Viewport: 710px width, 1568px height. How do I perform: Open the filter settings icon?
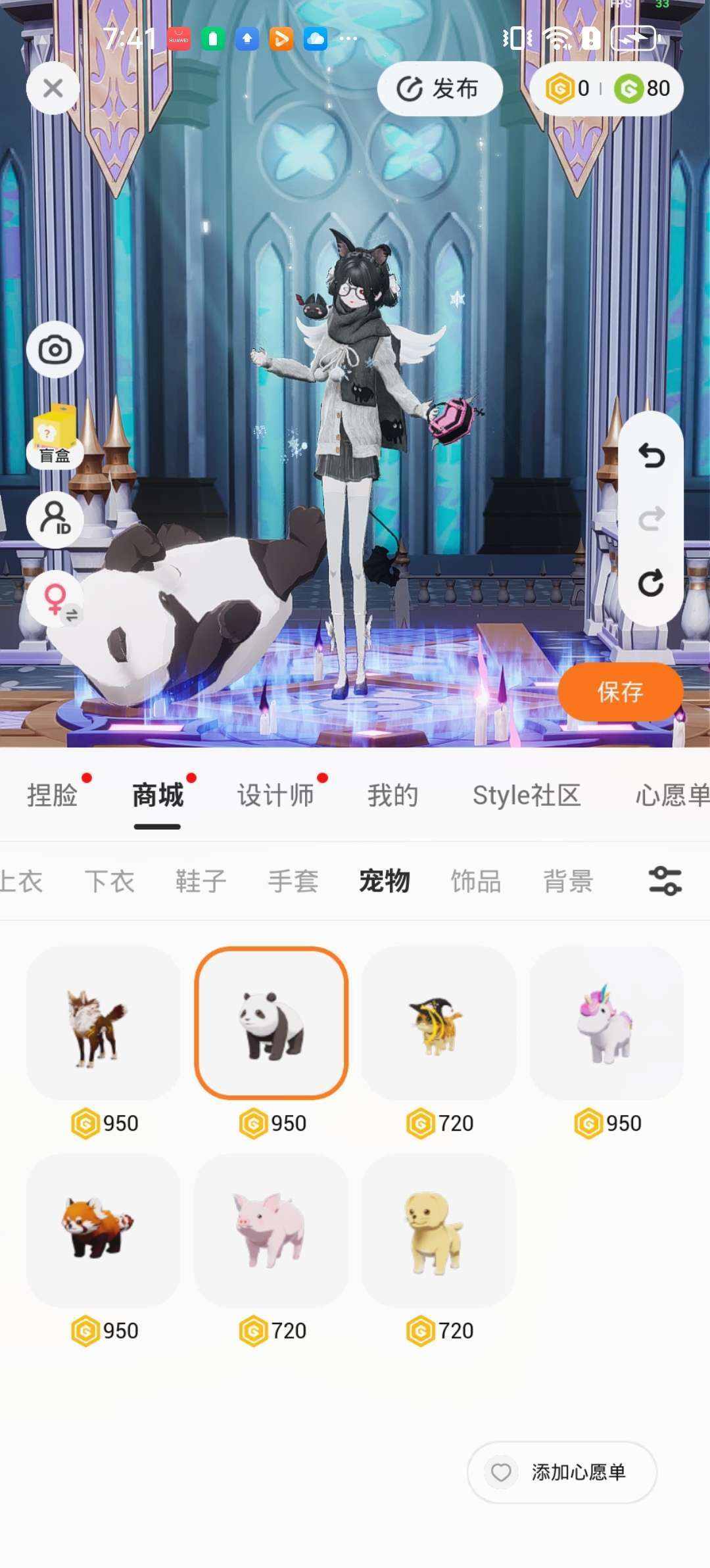tap(665, 881)
